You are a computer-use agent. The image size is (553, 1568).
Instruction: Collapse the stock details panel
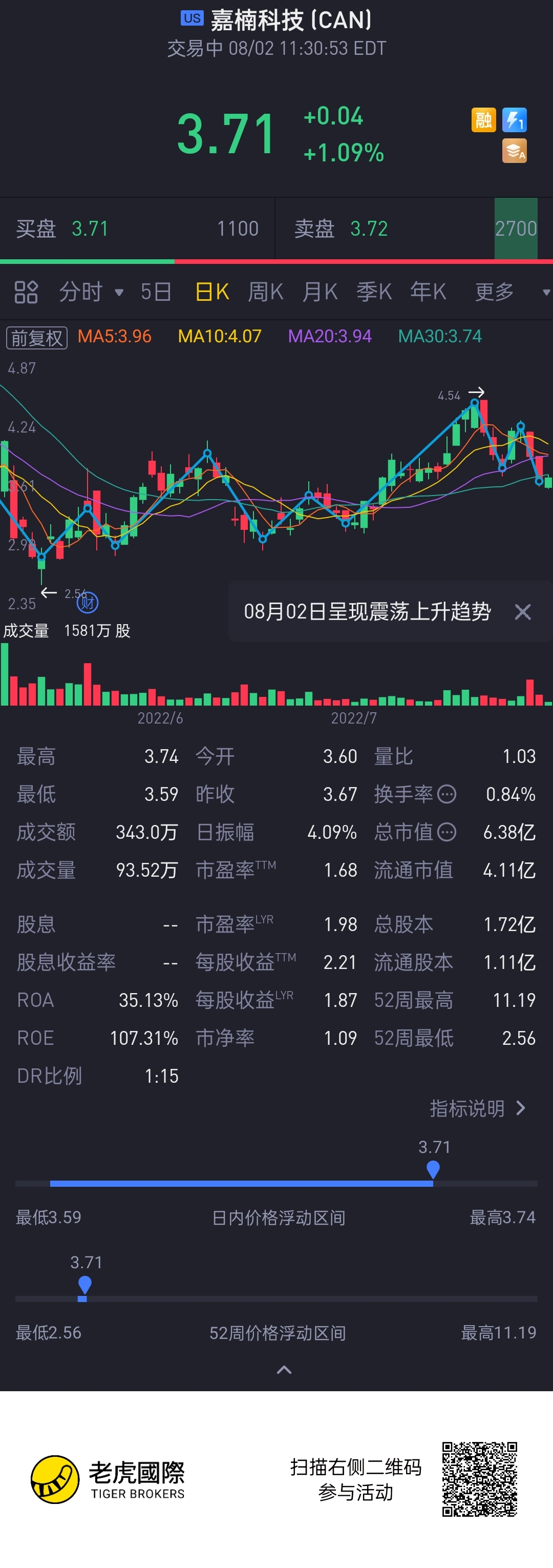[284, 1370]
